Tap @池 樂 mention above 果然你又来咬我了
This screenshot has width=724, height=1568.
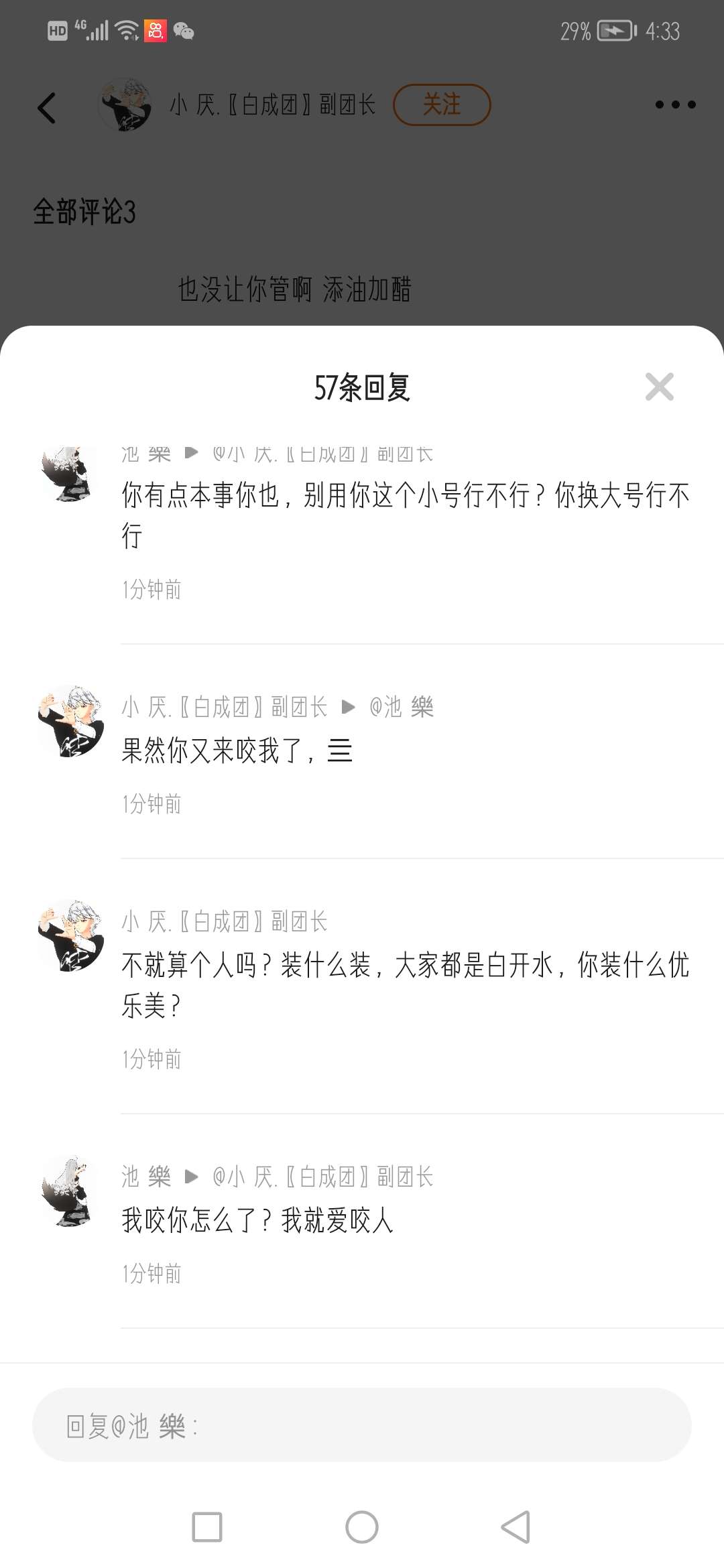[401, 707]
